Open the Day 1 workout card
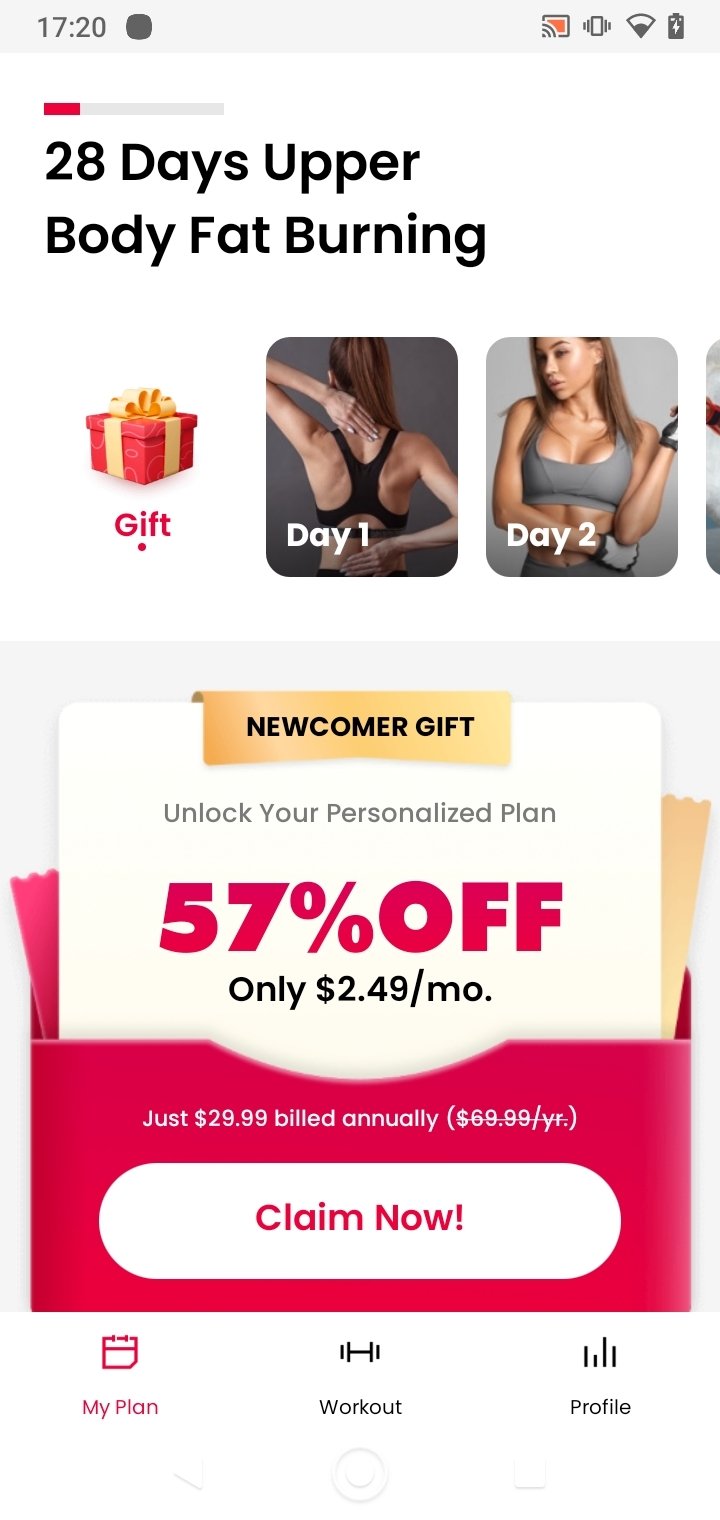The width and height of the screenshot is (720, 1520). point(361,457)
